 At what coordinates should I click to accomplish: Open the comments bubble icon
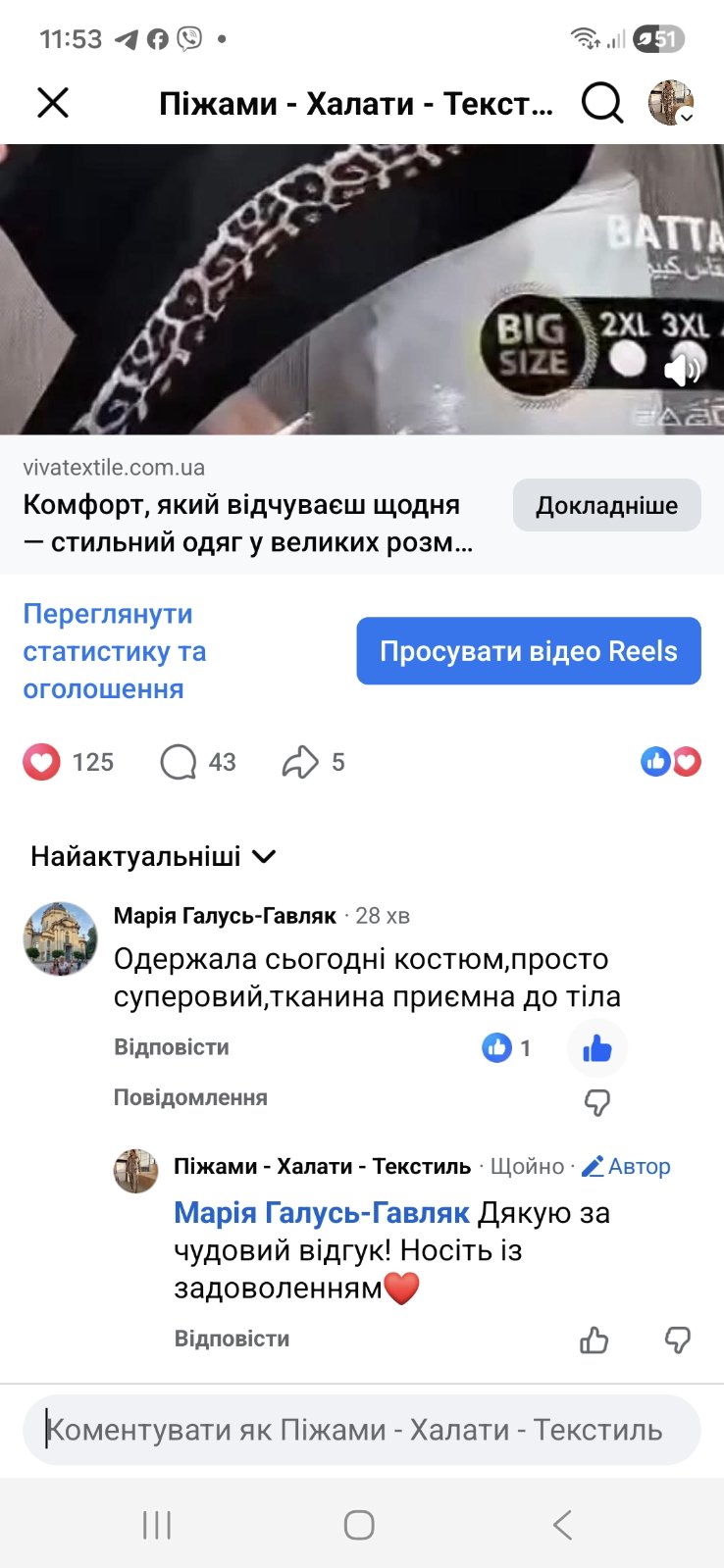[179, 762]
